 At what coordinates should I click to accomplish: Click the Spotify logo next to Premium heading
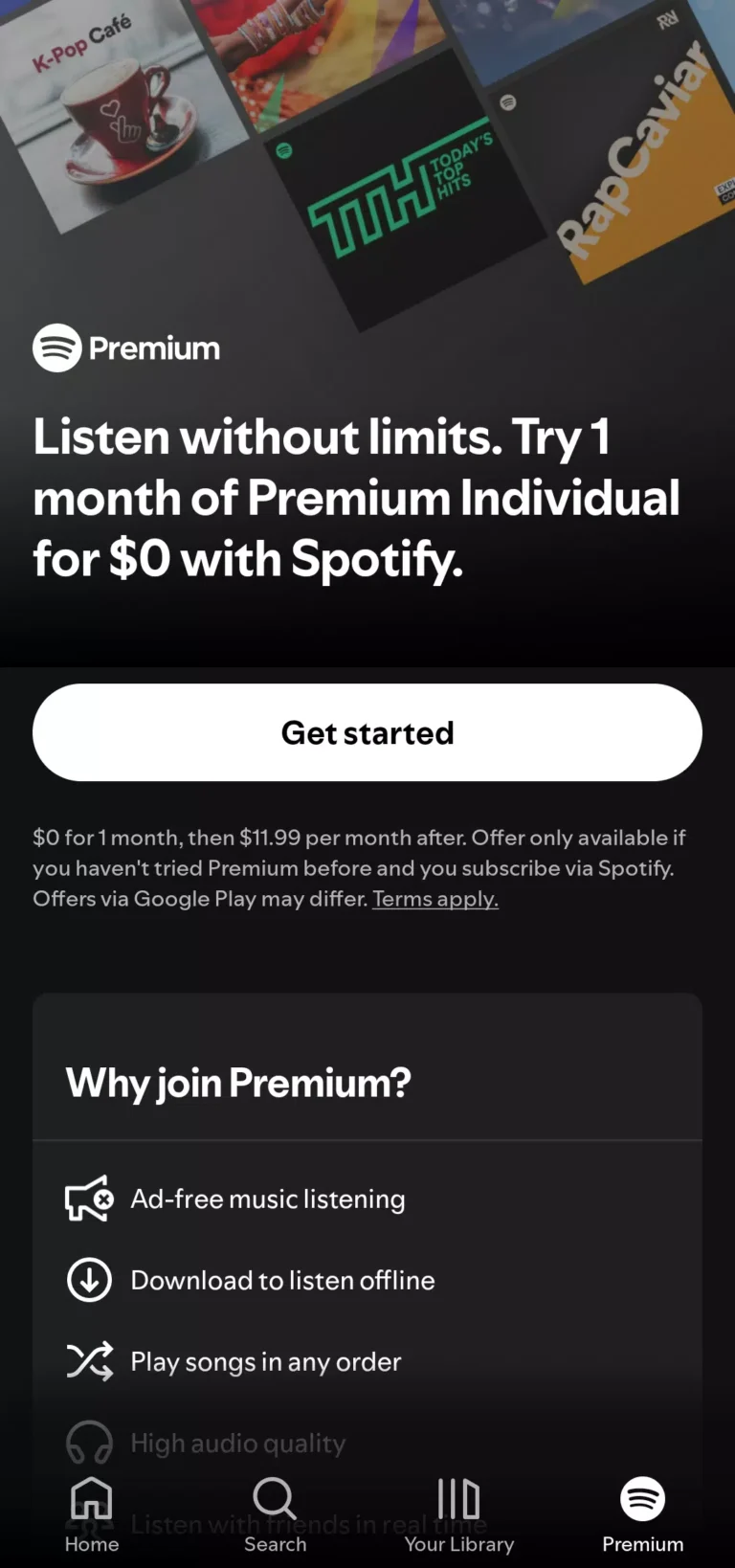coord(56,347)
